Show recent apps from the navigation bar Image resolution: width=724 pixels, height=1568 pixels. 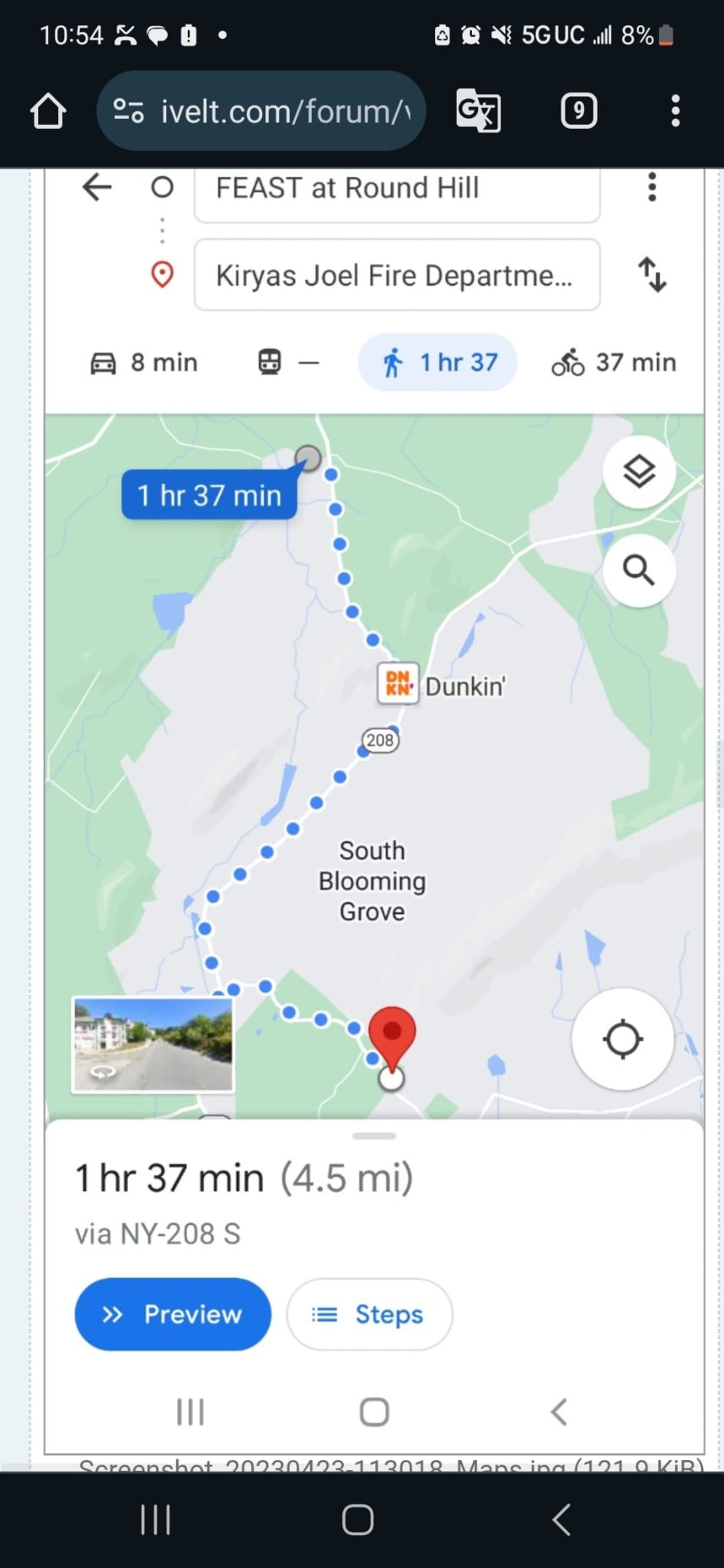point(155,1520)
